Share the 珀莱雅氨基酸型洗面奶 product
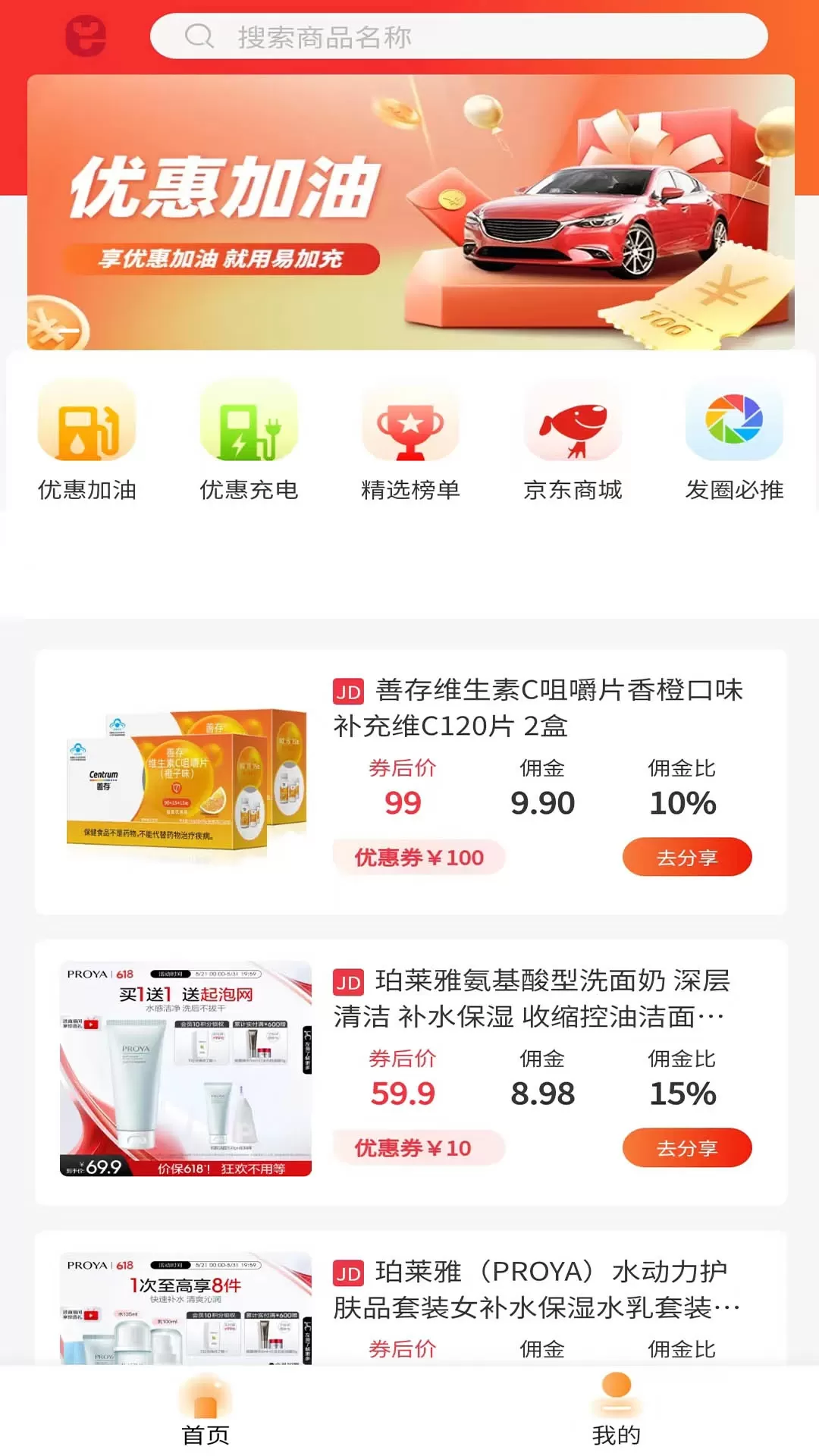Viewport: 819px width, 1456px height. pyautogui.click(x=687, y=1147)
